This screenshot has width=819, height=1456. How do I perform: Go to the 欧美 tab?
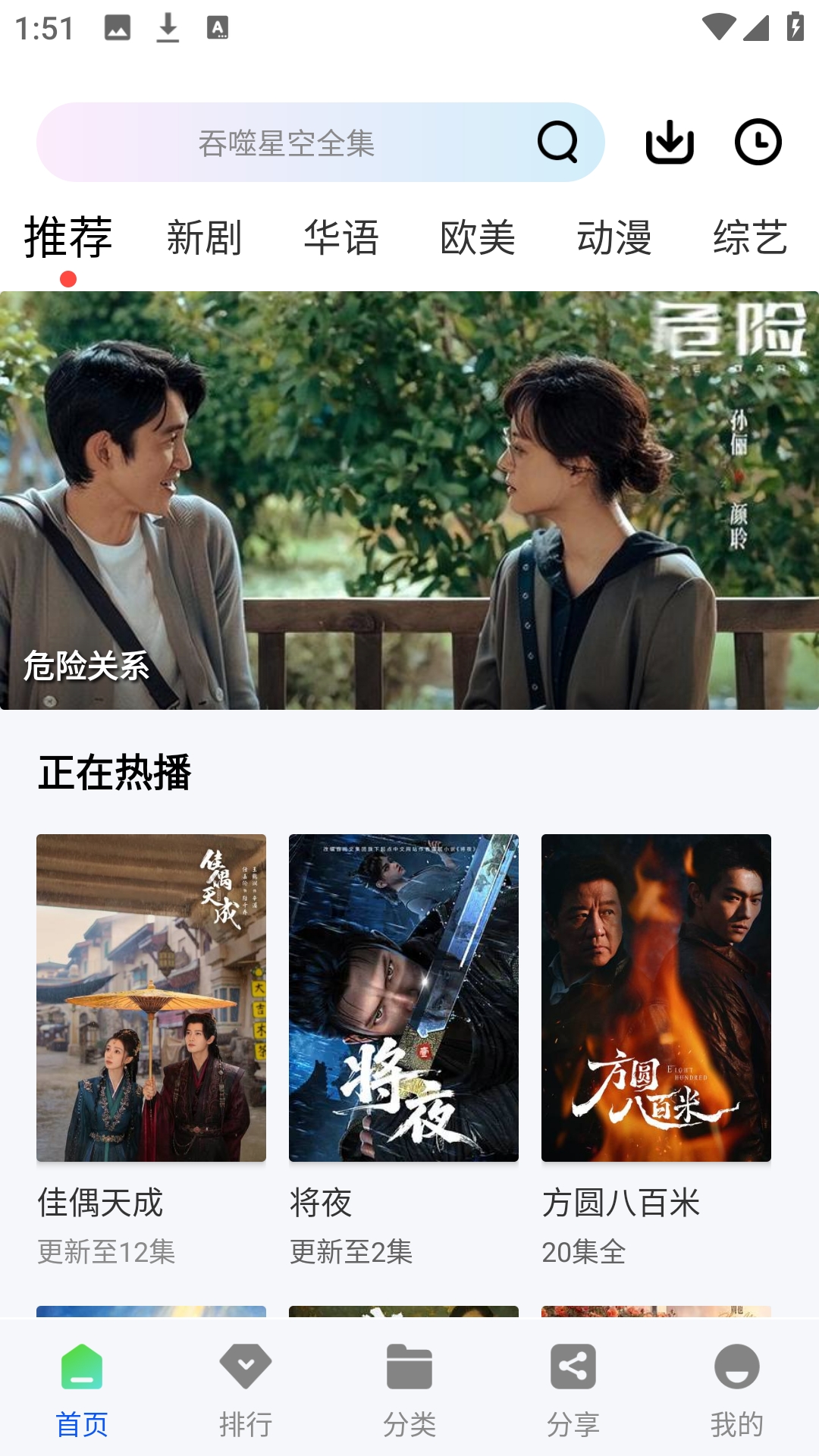click(478, 238)
